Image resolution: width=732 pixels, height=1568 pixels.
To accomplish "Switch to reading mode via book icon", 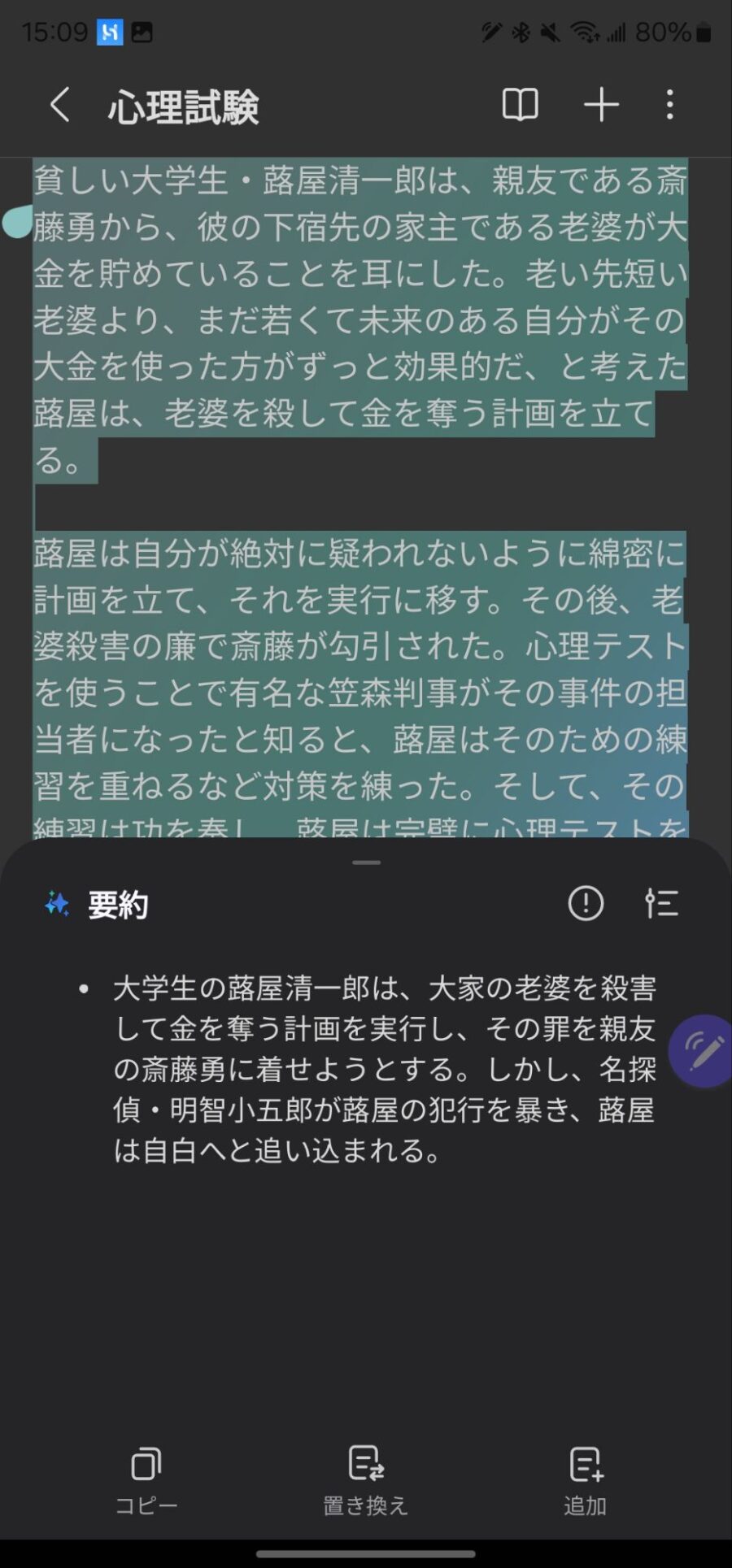I will click(x=520, y=105).
